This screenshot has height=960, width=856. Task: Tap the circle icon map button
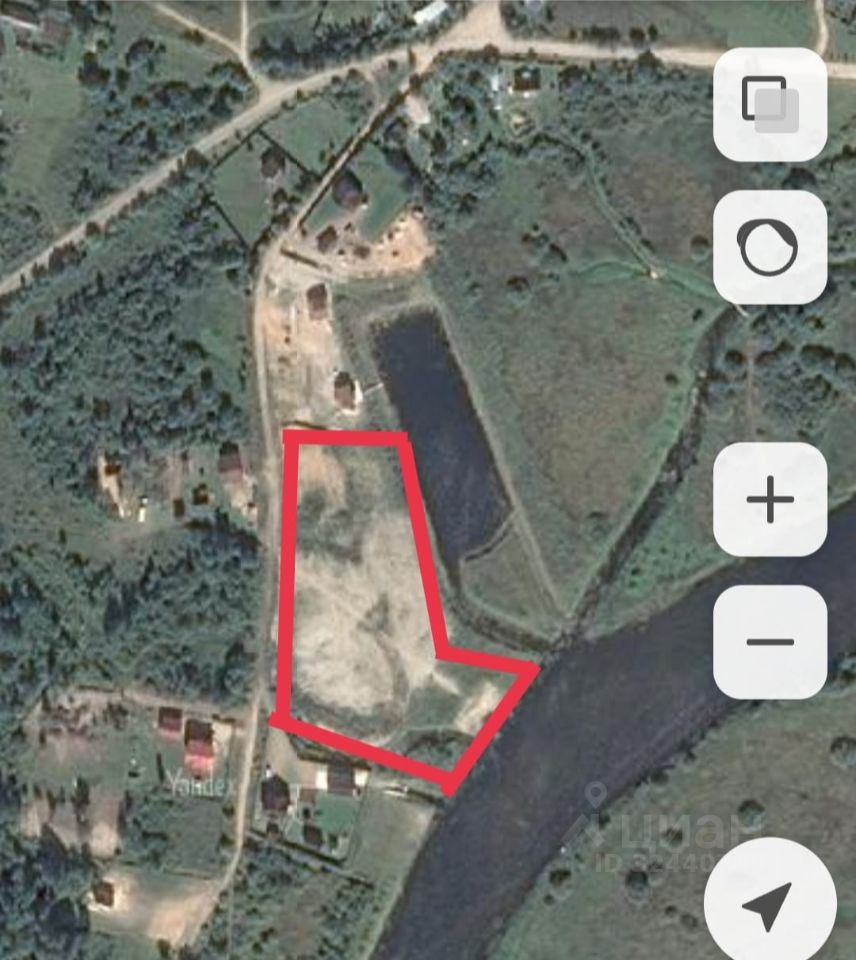[769, 247]
